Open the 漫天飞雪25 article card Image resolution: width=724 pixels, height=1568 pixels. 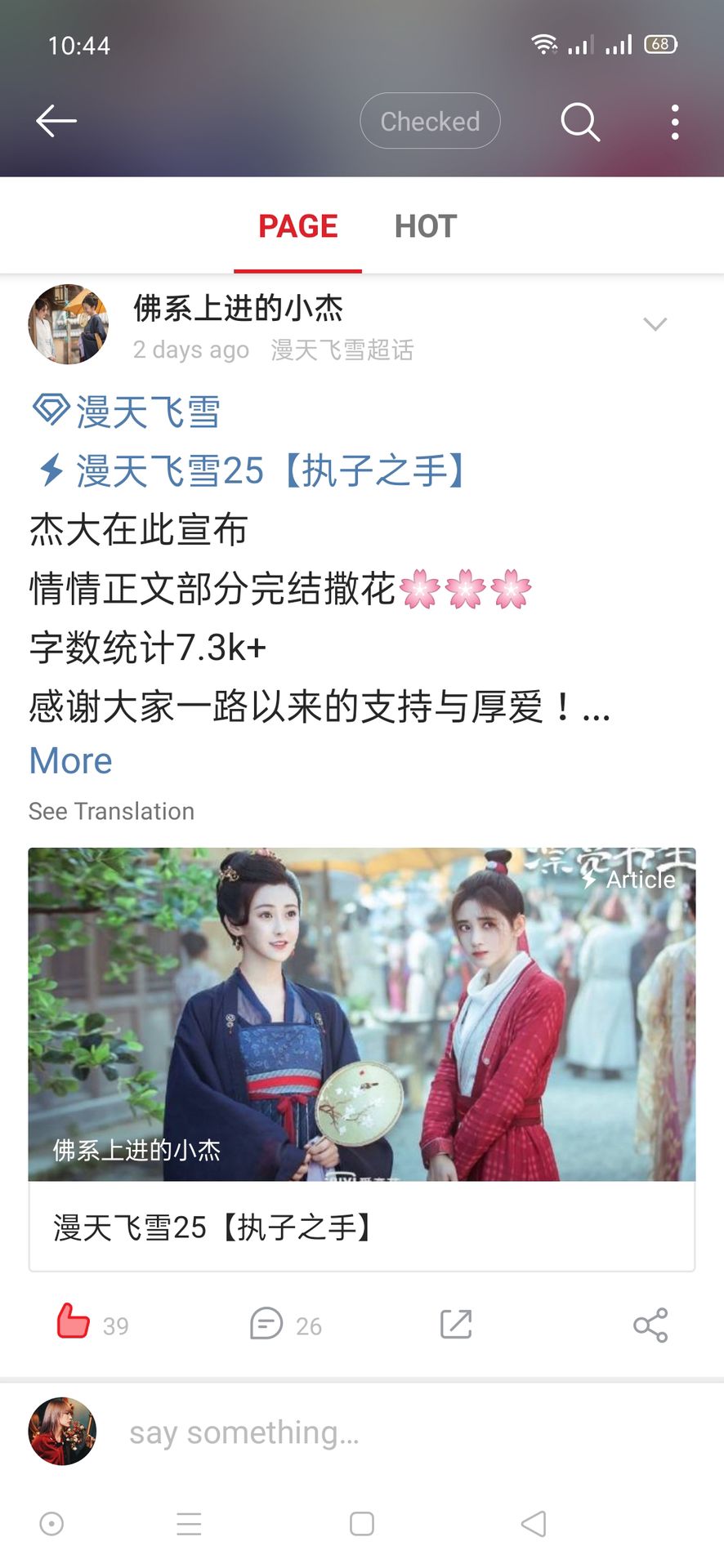click(362, 1059)
